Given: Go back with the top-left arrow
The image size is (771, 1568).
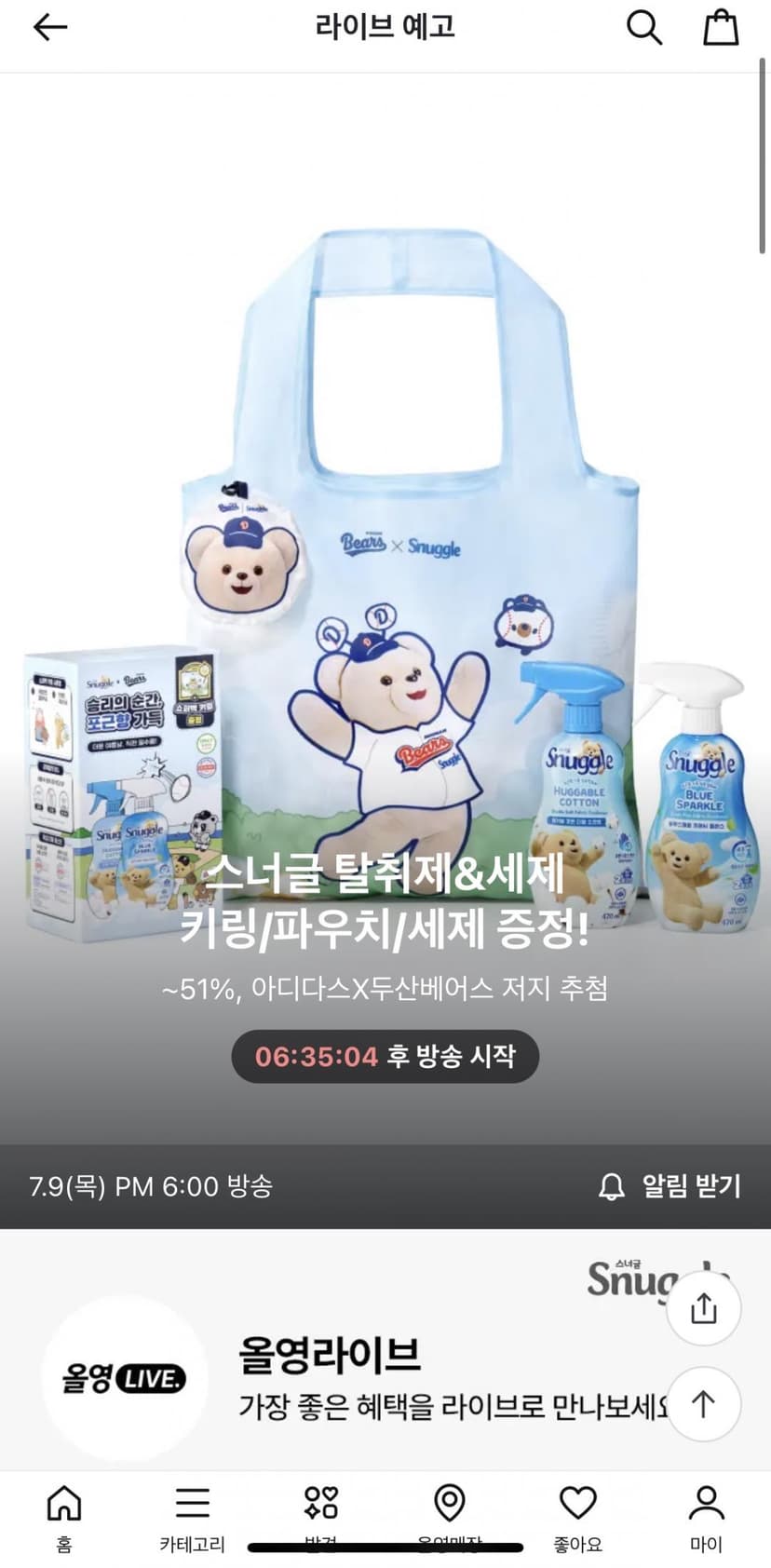Looking at the screenshot, I should (x=50, y=28).
